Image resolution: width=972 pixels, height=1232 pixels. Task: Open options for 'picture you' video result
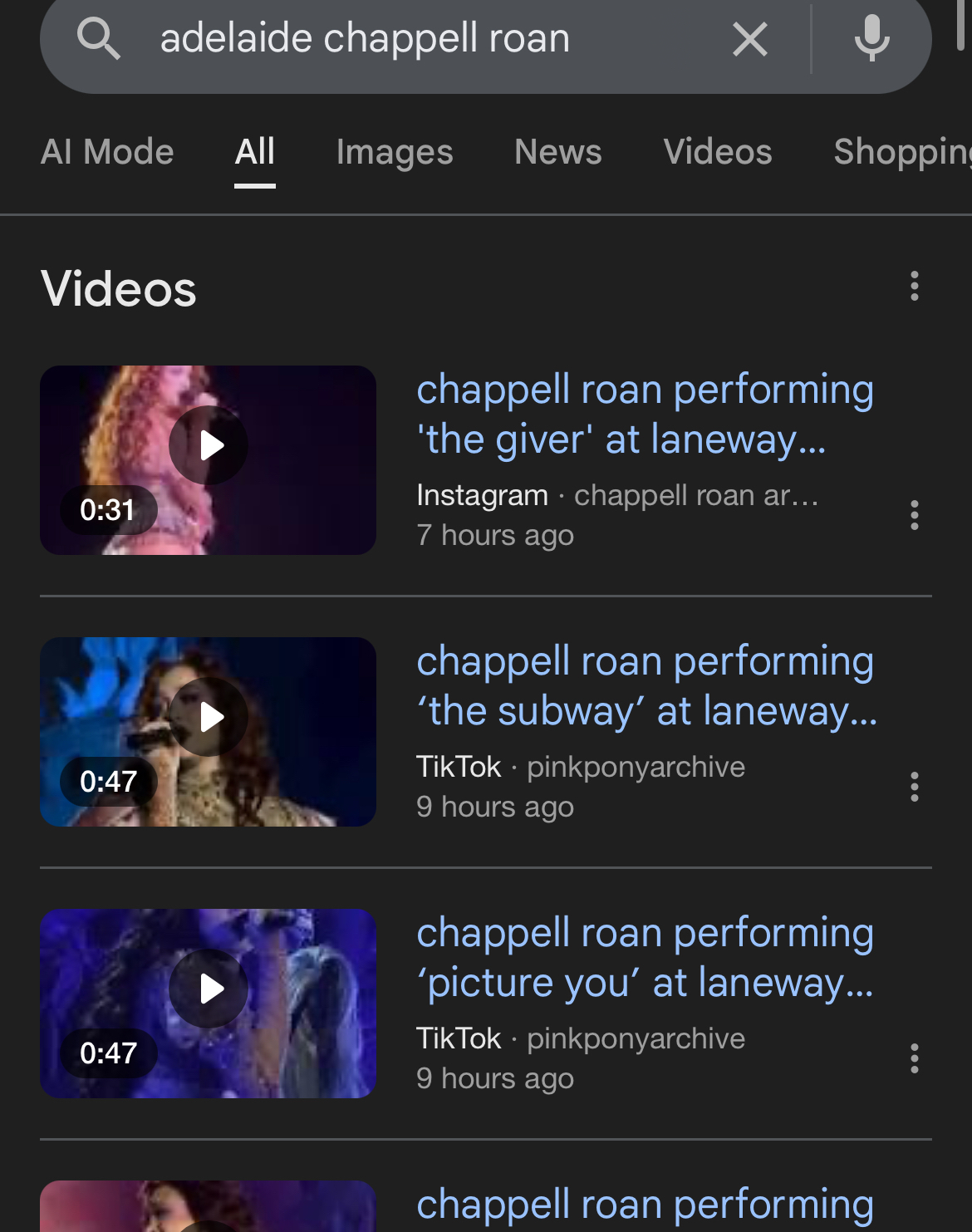coord(914,1058)
